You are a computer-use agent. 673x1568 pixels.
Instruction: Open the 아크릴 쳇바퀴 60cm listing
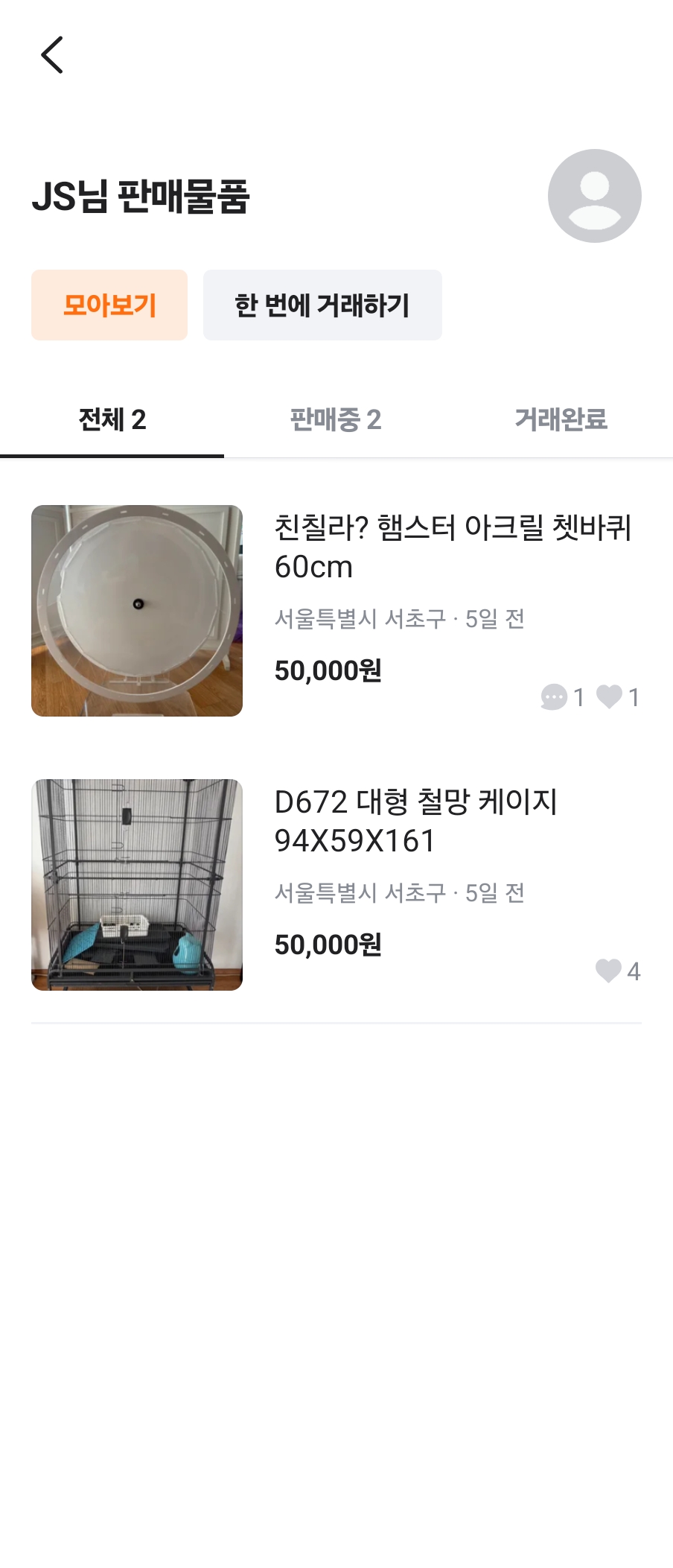tap(452, 547)
